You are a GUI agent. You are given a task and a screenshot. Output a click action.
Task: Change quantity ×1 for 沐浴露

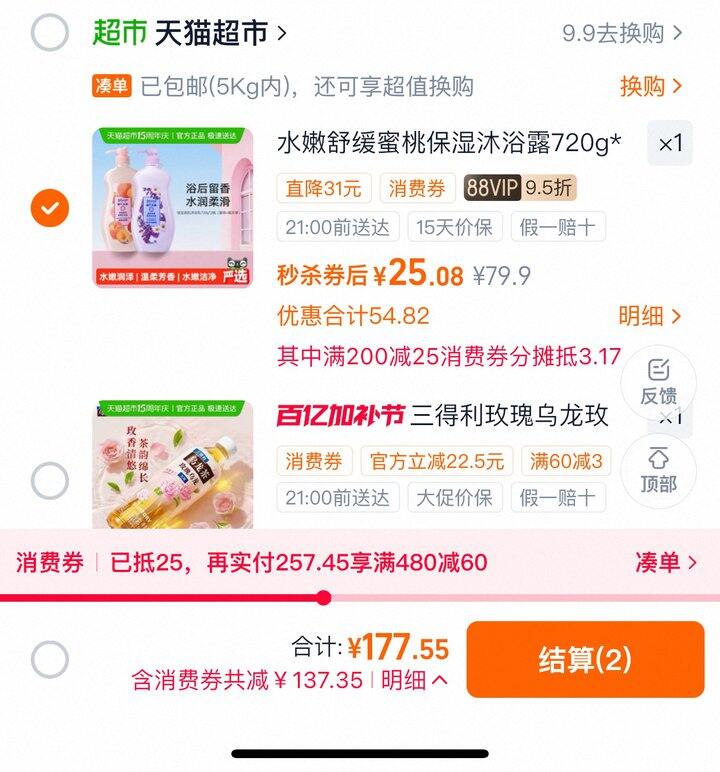(x=670, y=144)
